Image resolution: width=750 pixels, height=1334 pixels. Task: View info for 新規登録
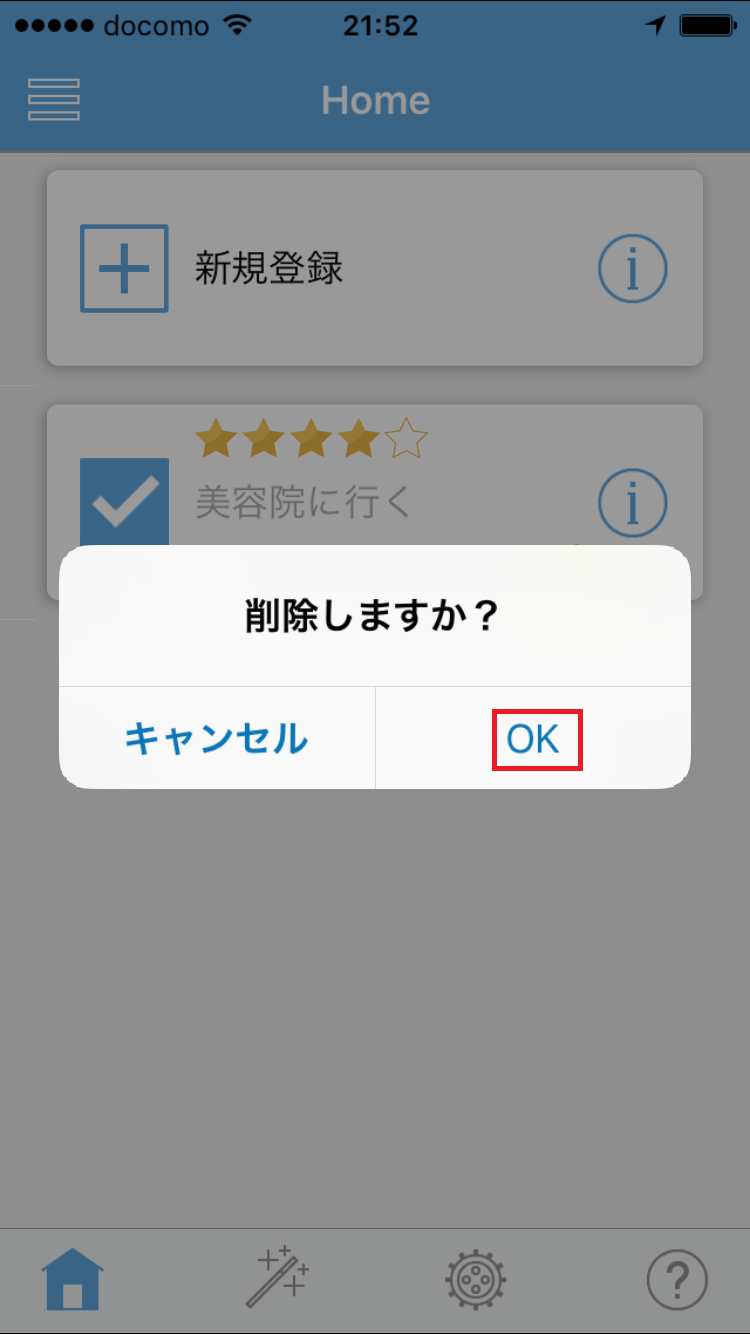(x=633, y=268)
